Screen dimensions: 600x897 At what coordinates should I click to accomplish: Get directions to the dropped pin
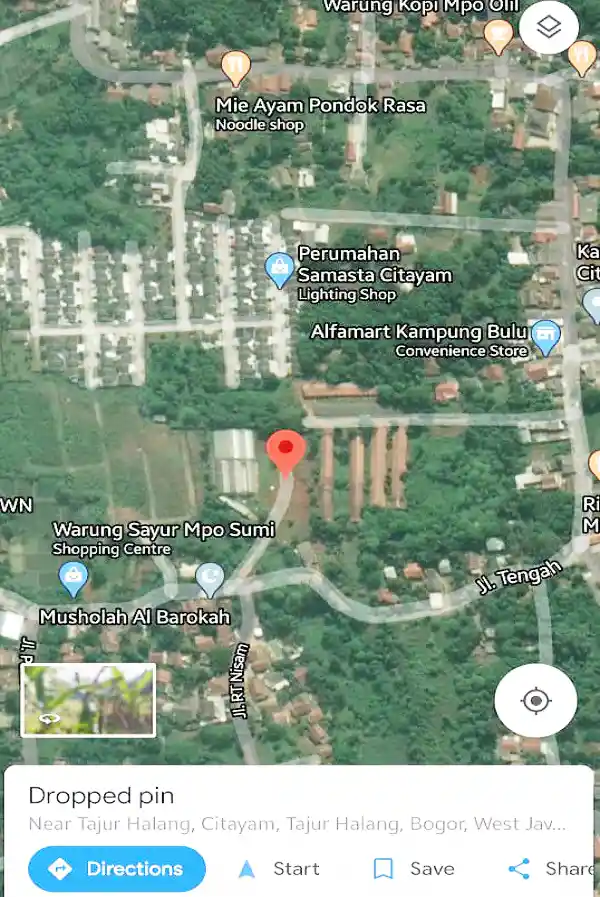point(117,868)
